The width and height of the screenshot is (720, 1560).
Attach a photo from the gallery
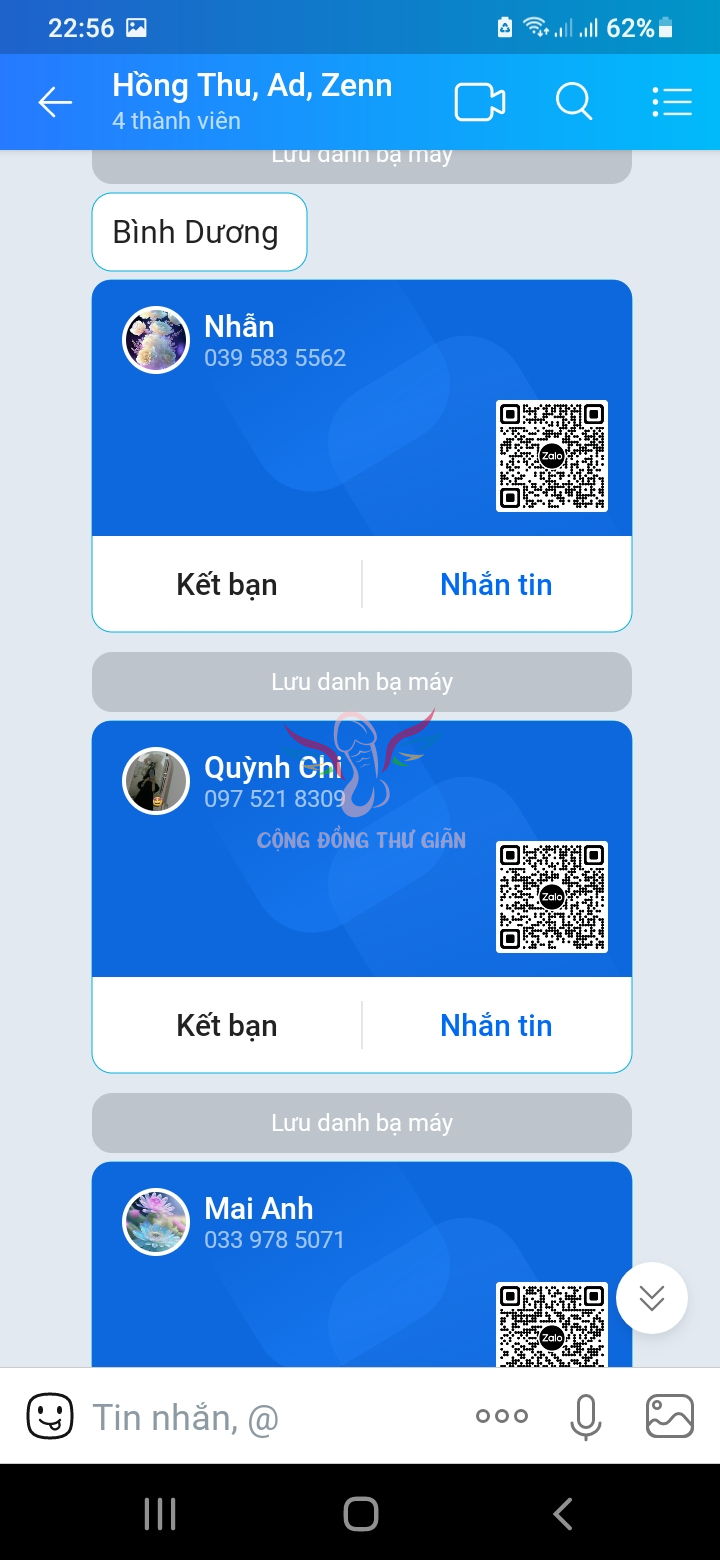coord(668,1415)
